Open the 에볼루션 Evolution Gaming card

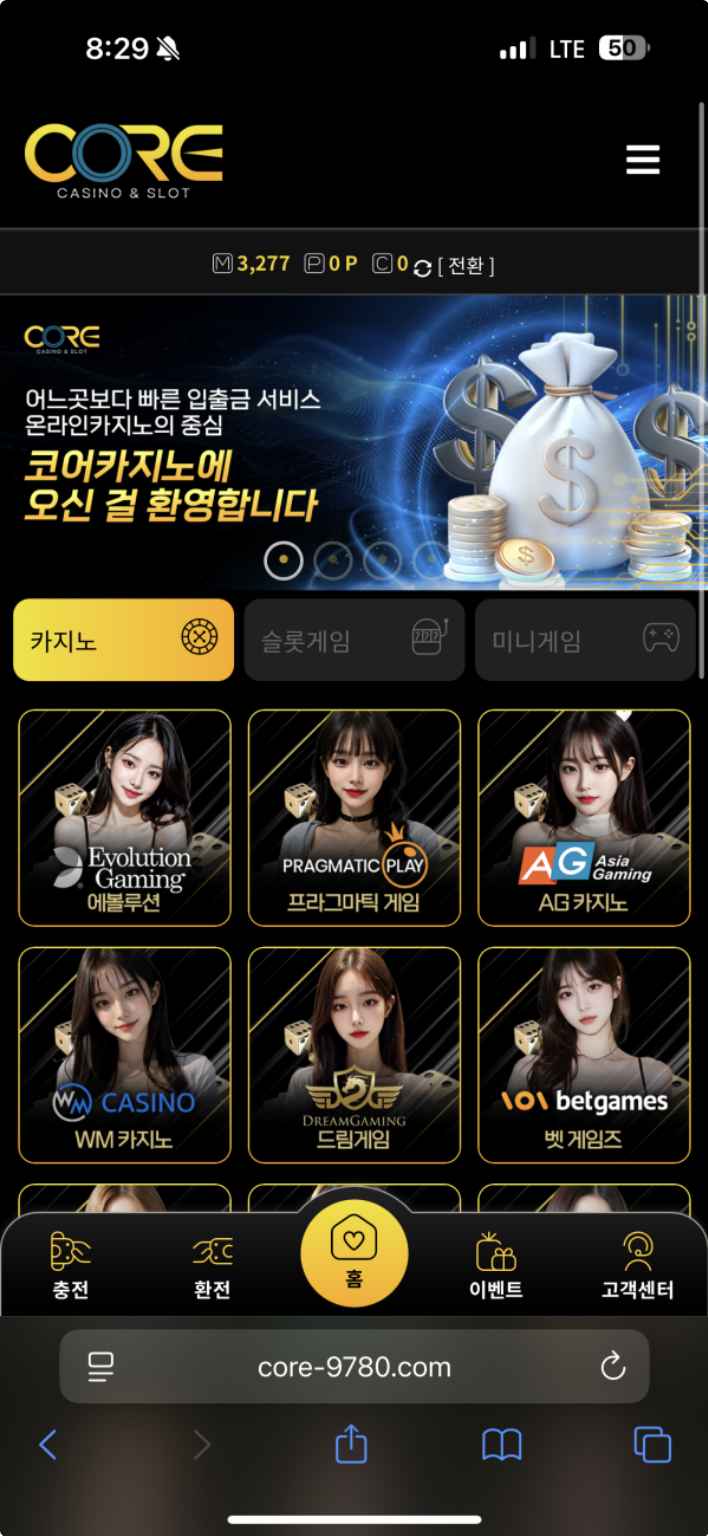tap(125, 818)
